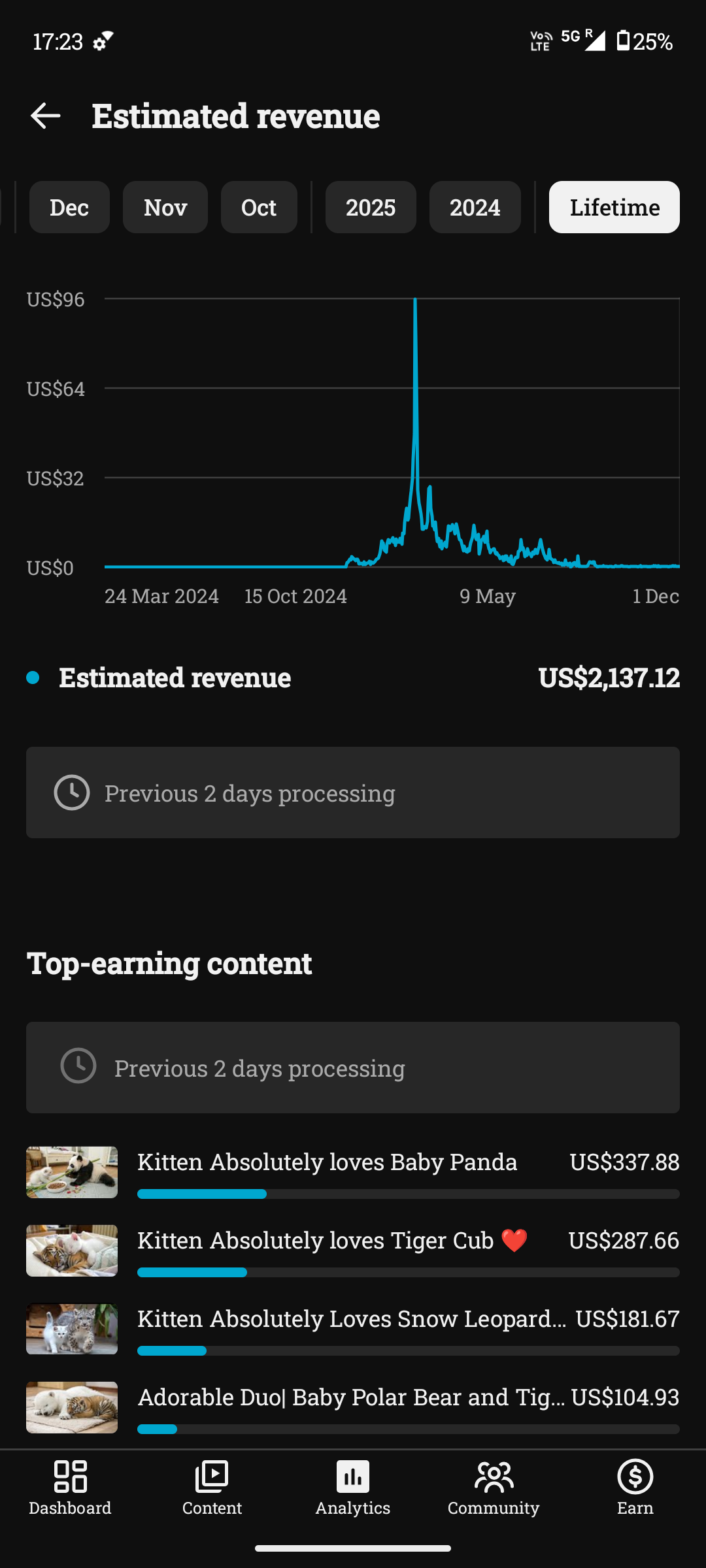Select the Dec time period chip
The height and width of the screenshot is (1568, 706).
tap(69, 207)
